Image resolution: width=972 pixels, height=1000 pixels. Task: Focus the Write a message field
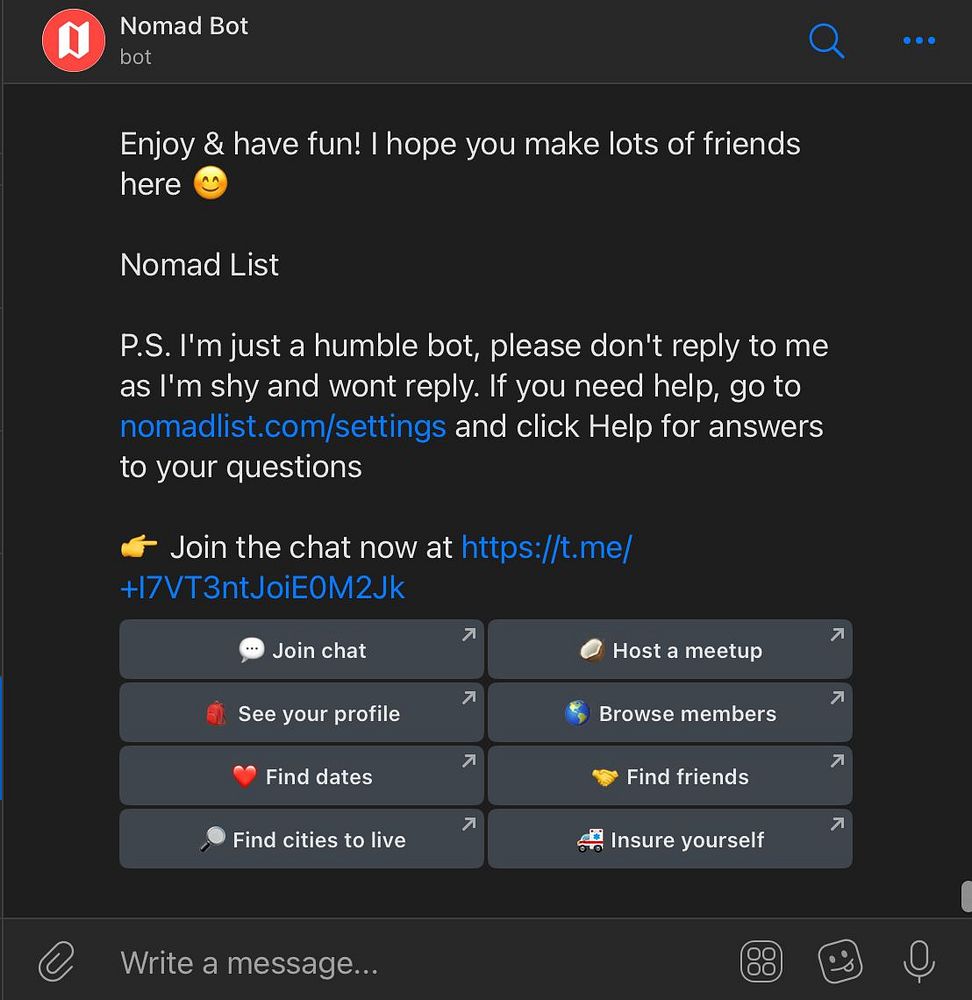tap(400, 963)
